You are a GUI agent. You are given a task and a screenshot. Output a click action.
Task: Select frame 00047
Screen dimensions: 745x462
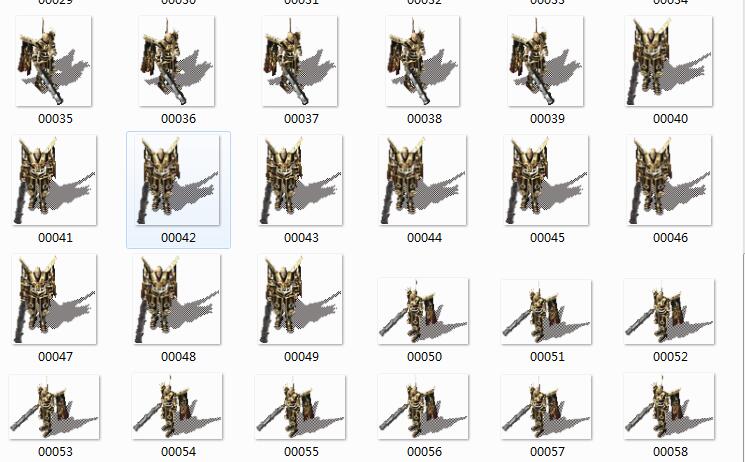(55, 299)
